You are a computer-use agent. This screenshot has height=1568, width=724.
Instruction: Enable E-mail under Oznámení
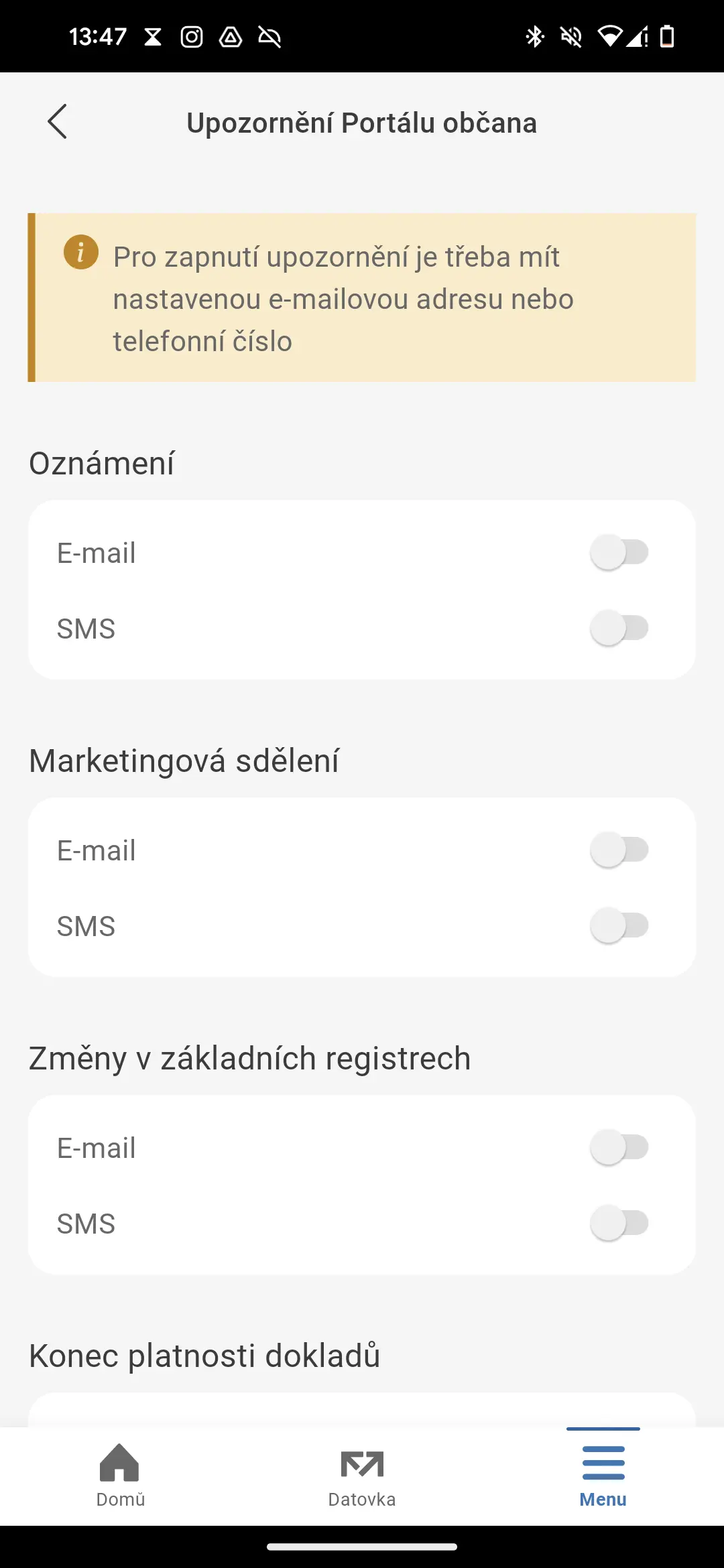point(619,553)
